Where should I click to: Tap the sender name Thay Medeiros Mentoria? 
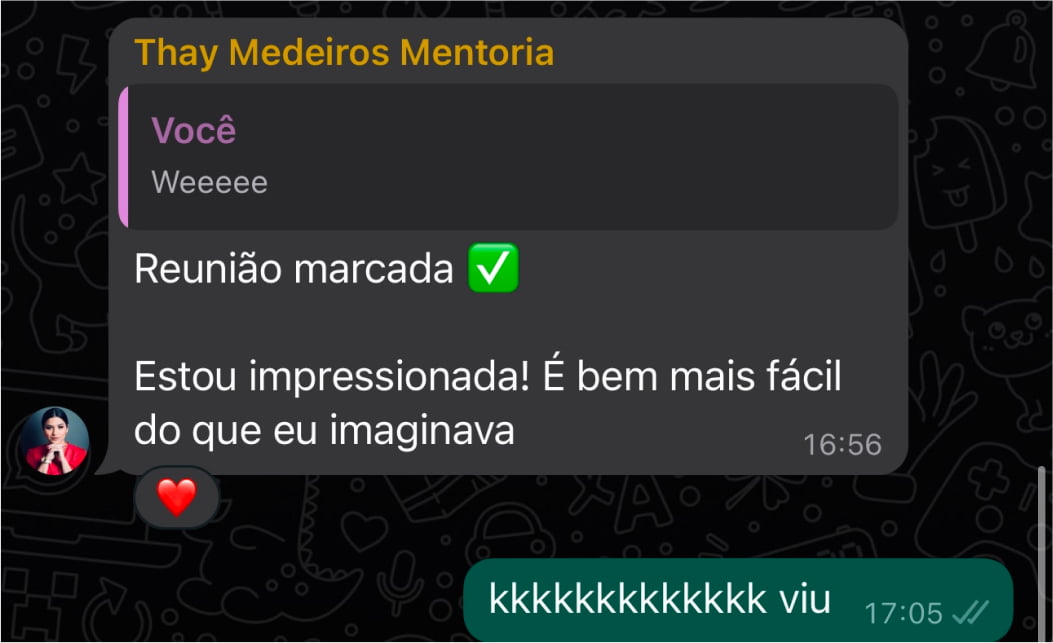pos(344,52)
